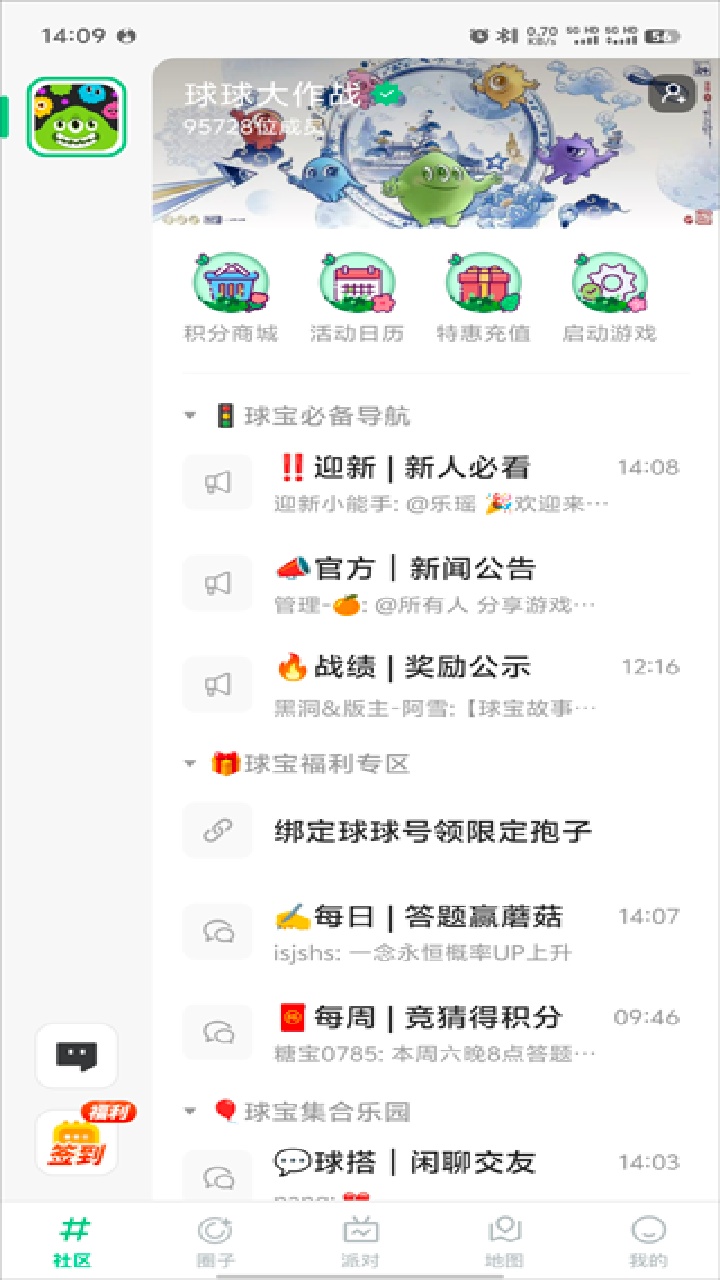Image resolution: width=720 pixels, height=1280 pixels.
Task: Launch the game via 启动游戏
Action: pyautogui.click(x=609, y=297)
